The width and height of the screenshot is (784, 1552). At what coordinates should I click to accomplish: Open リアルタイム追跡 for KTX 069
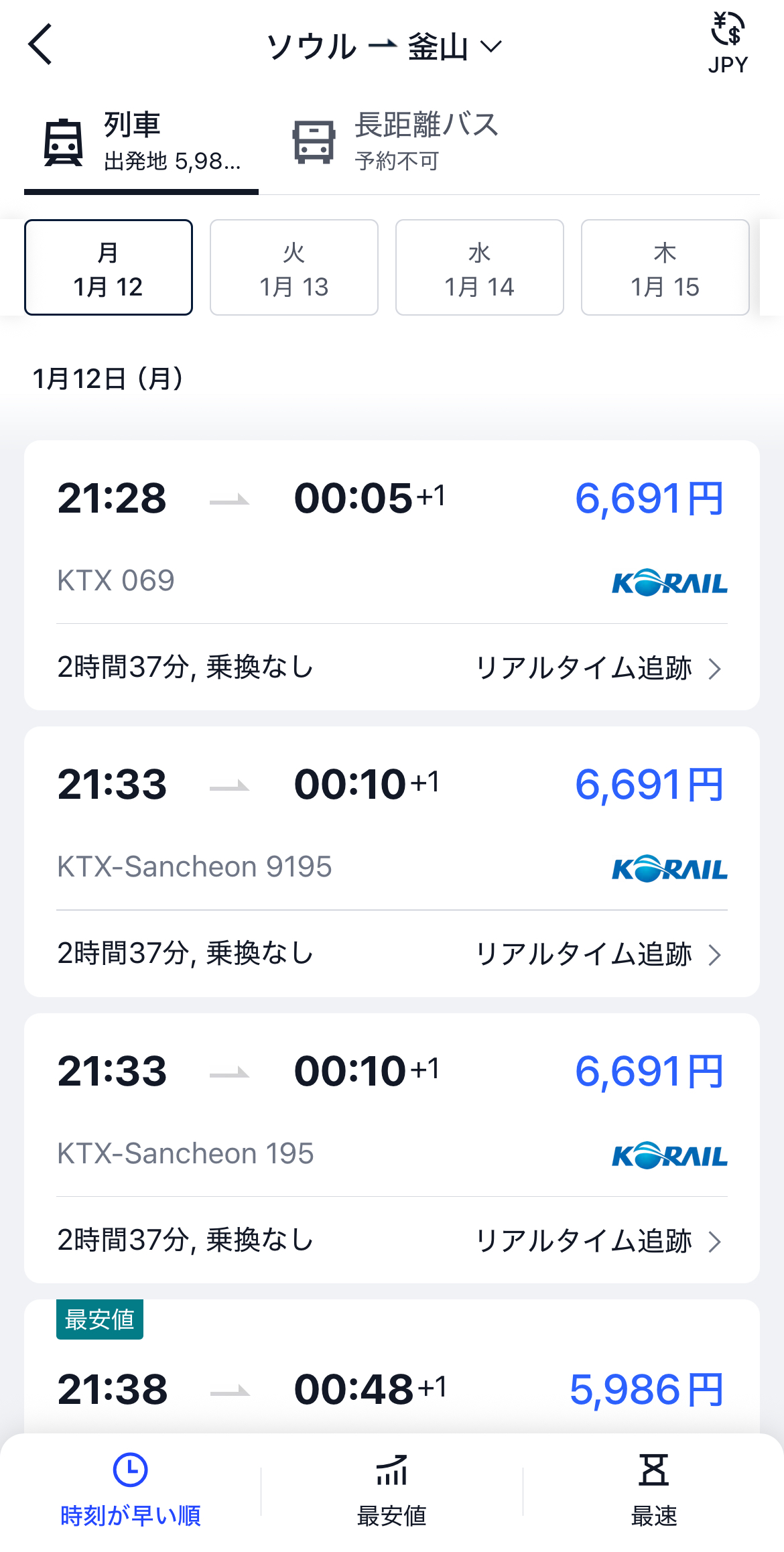click(598, 668)
